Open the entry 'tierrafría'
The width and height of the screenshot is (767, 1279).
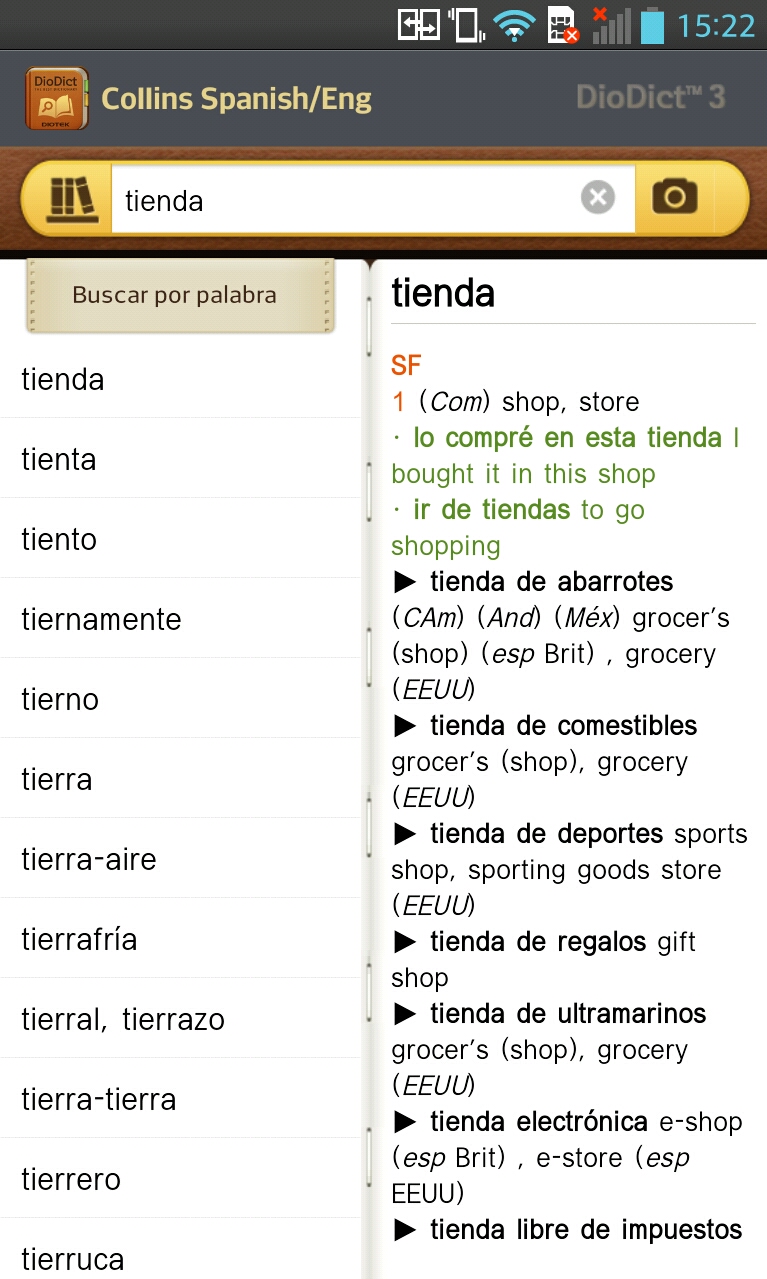coord(180,939)
